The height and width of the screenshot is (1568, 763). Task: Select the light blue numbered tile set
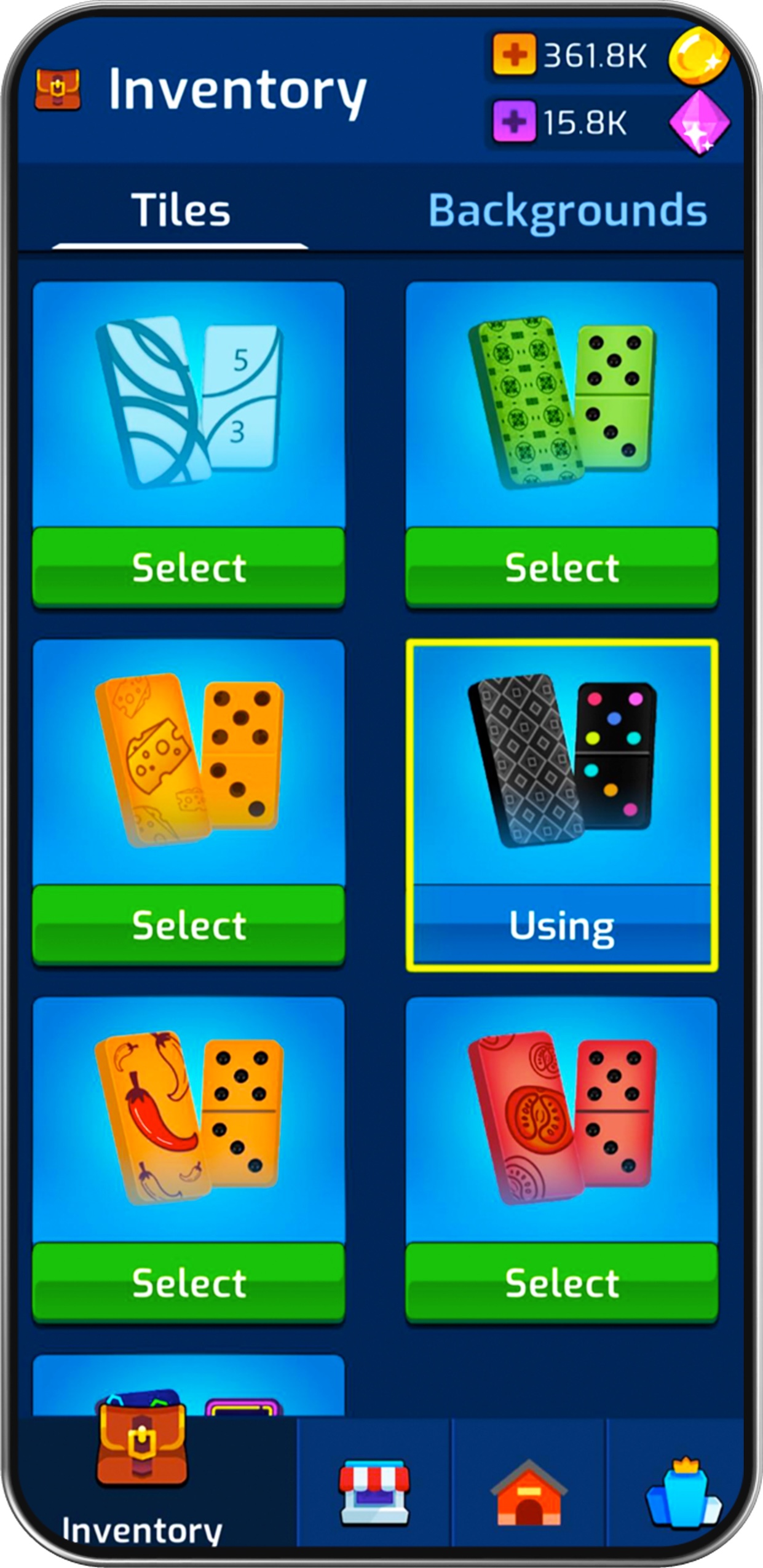pos(189,567)
